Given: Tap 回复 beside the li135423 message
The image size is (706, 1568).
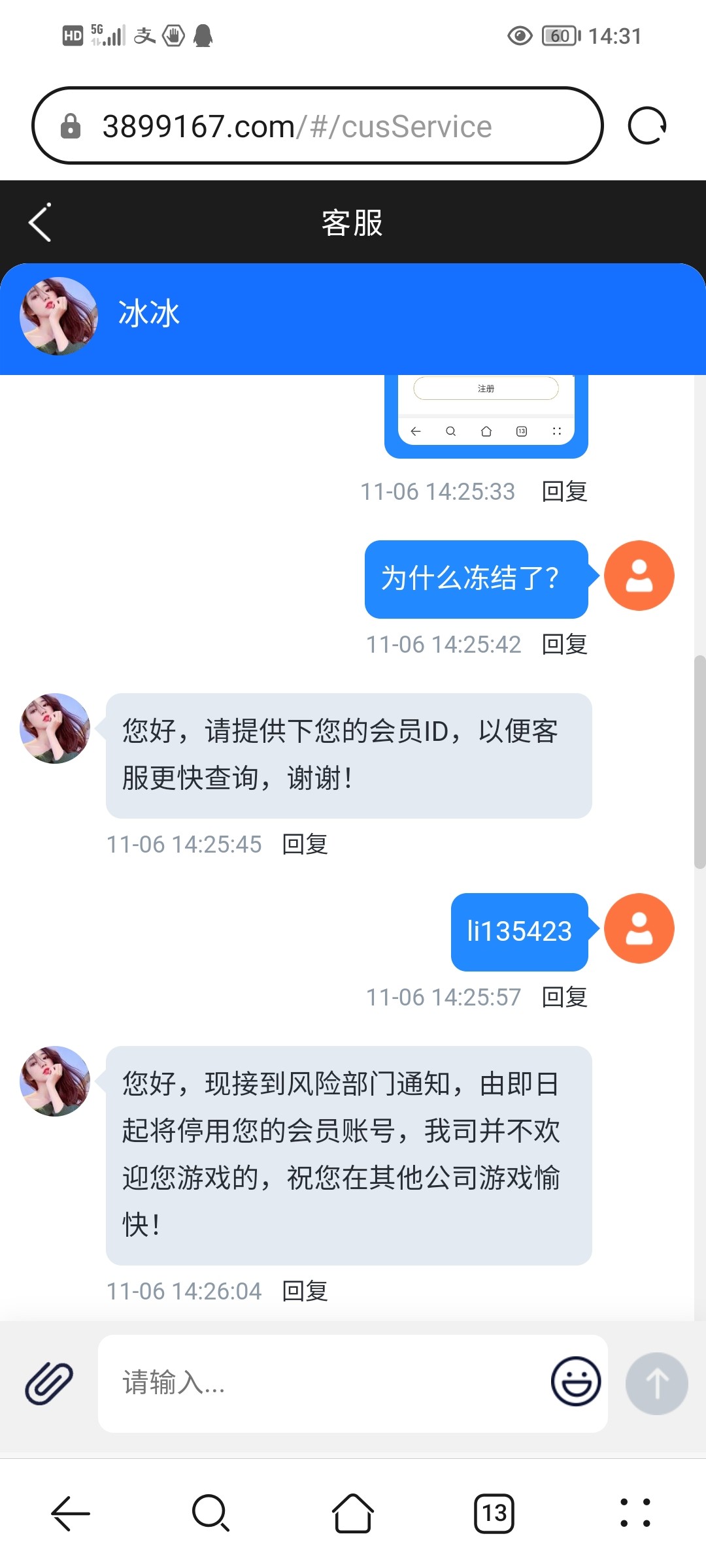Looking at the screenshot, I should click(x=565, y=998).
